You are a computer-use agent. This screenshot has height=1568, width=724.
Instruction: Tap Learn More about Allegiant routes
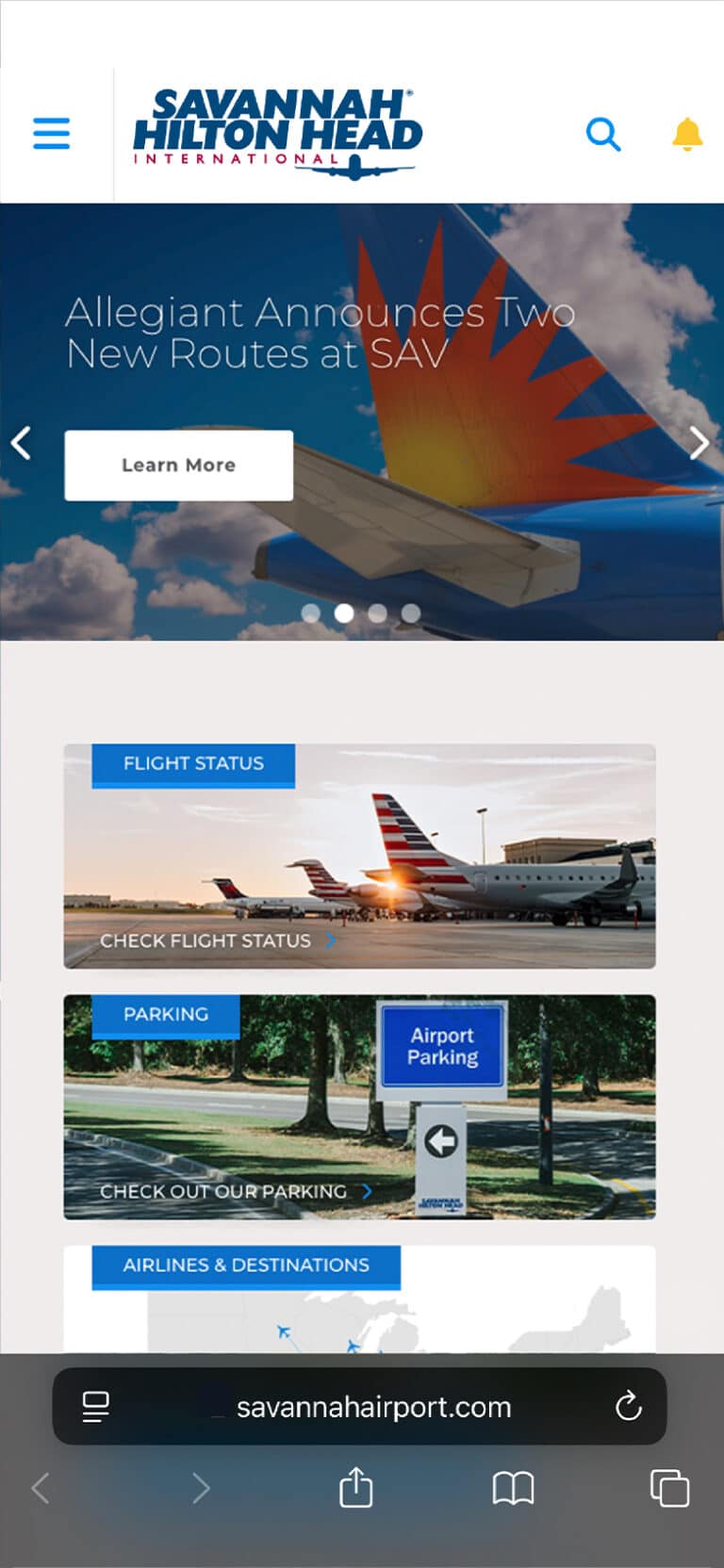pos(178,465)
